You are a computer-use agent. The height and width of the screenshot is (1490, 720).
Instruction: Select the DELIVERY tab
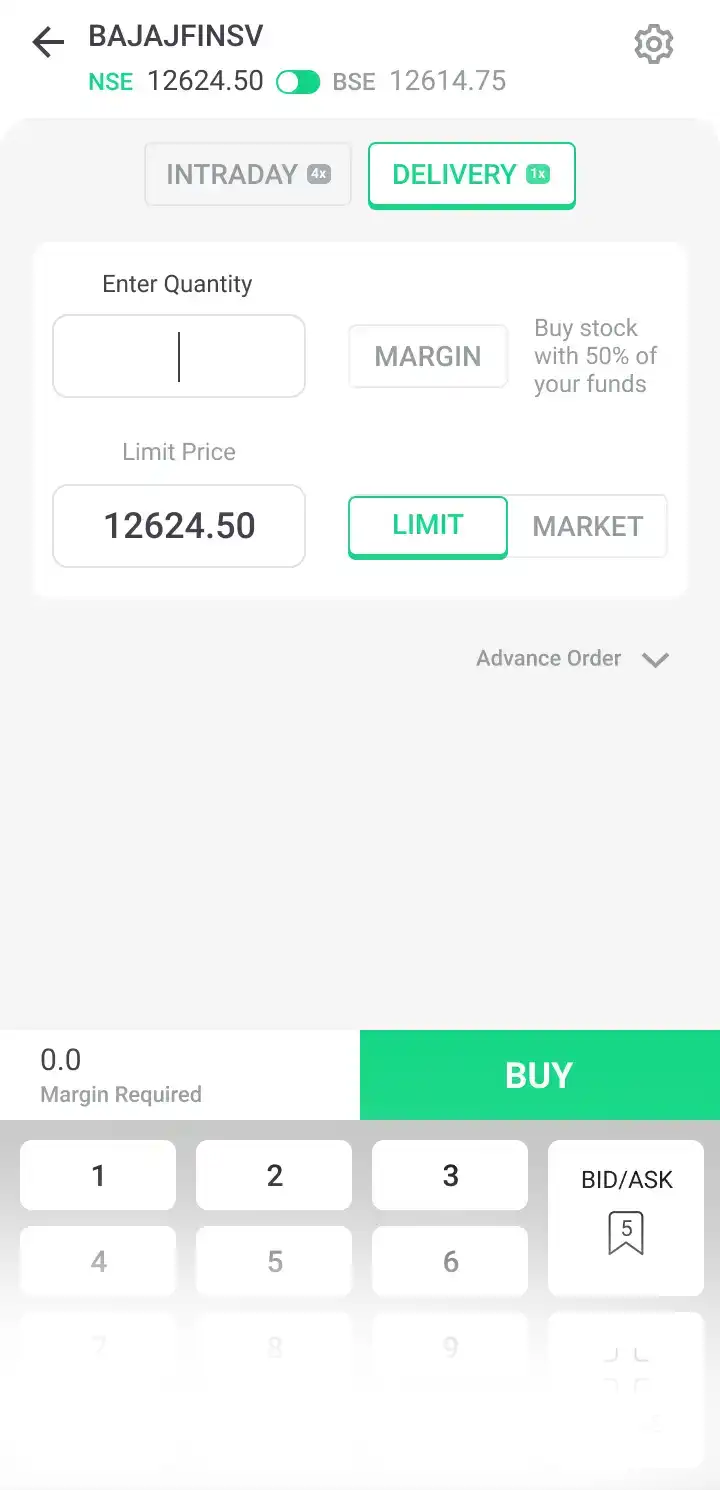coord(471,175)
